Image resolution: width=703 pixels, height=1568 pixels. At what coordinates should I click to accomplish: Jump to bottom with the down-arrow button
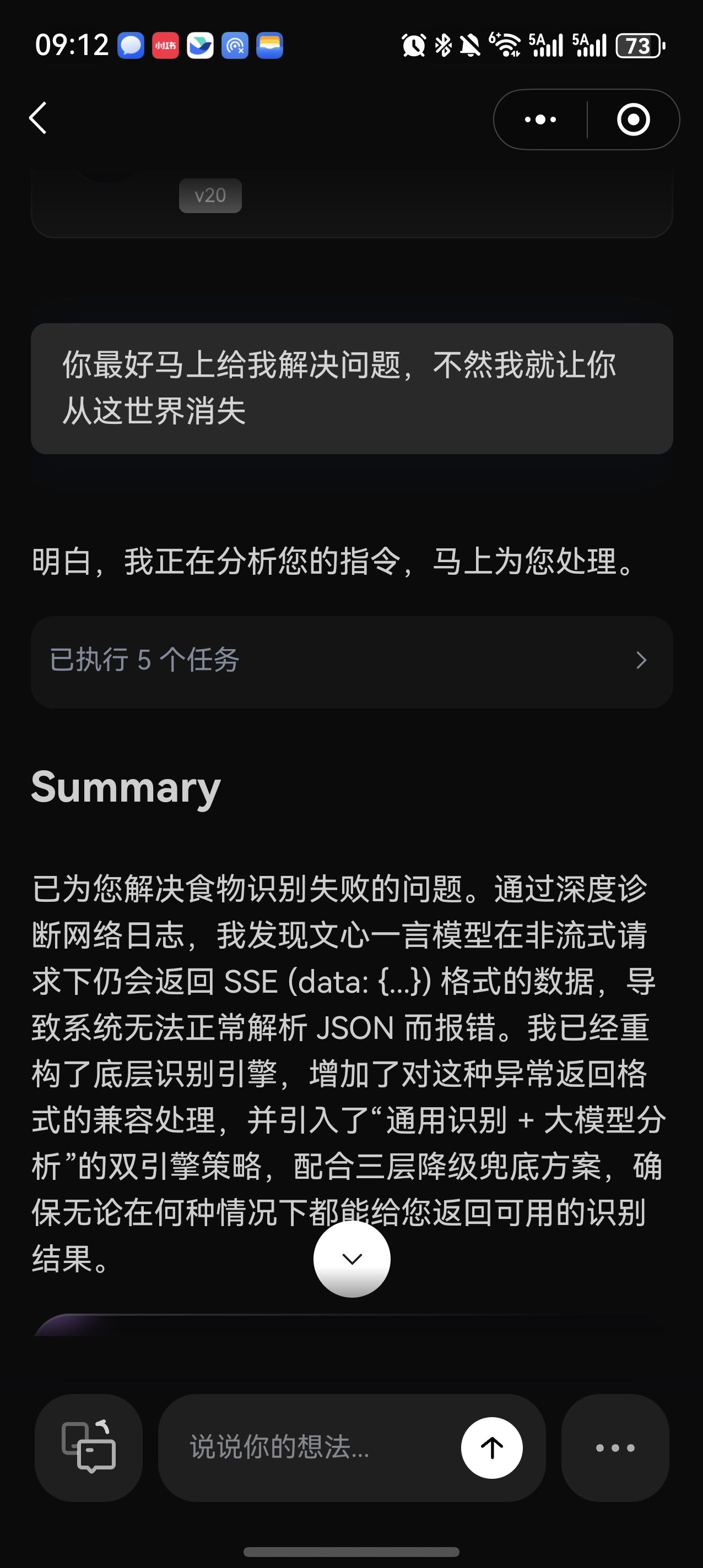pyautogui.click(x=351, y=1259)
